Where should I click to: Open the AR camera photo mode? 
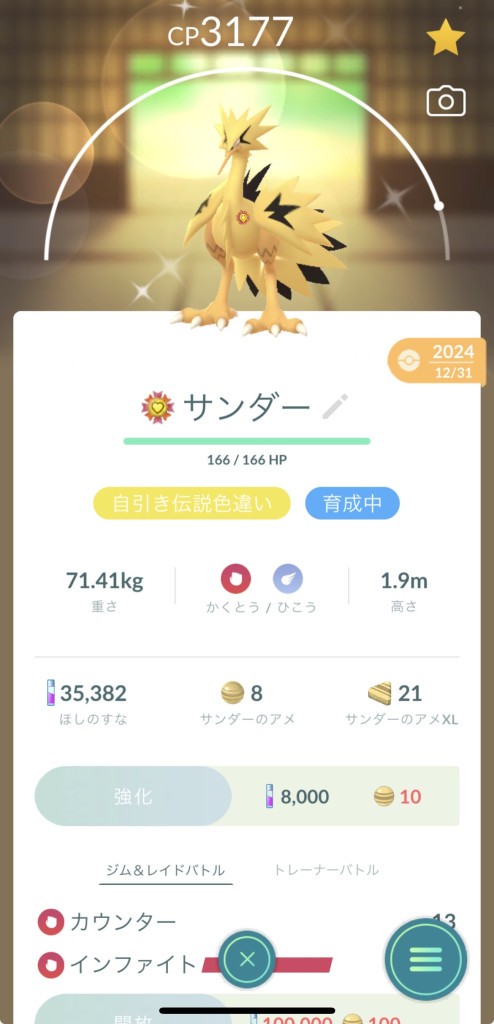[x=446, y=102]
